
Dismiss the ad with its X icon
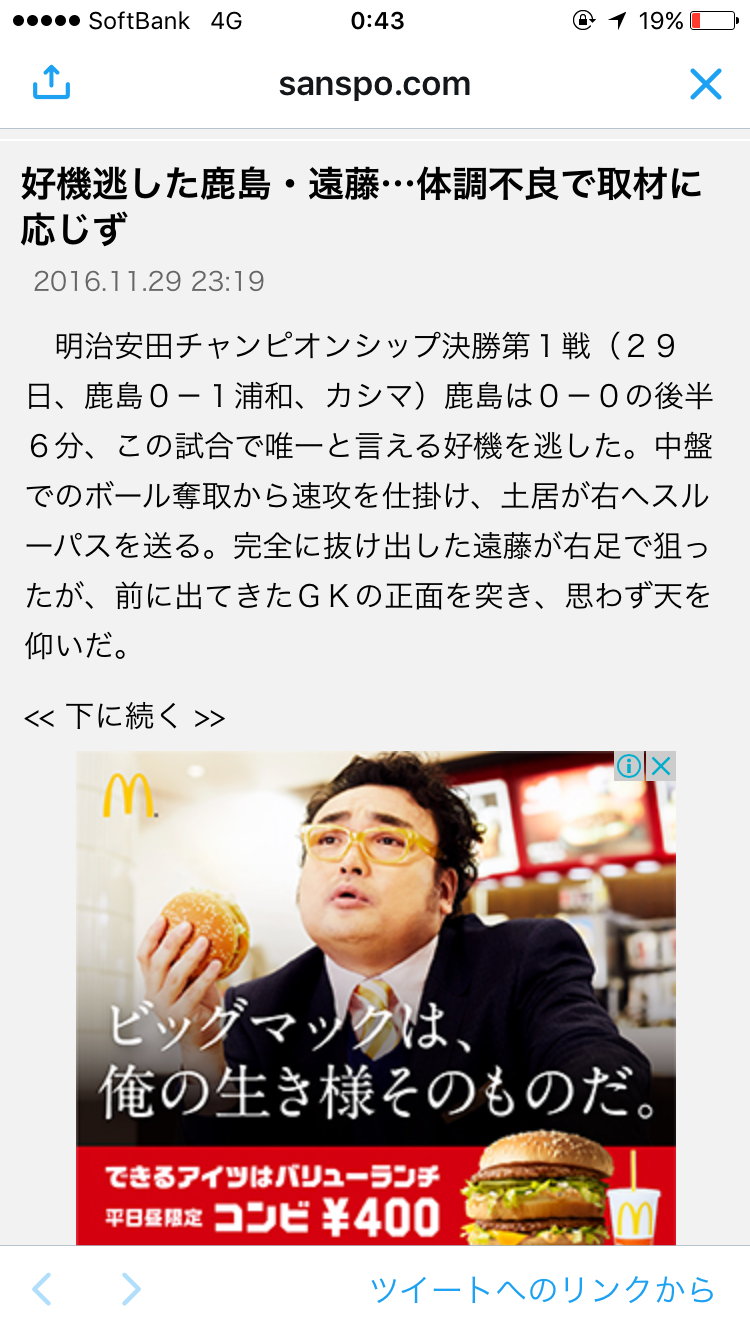pyautogui.click(x=661, y=767)
